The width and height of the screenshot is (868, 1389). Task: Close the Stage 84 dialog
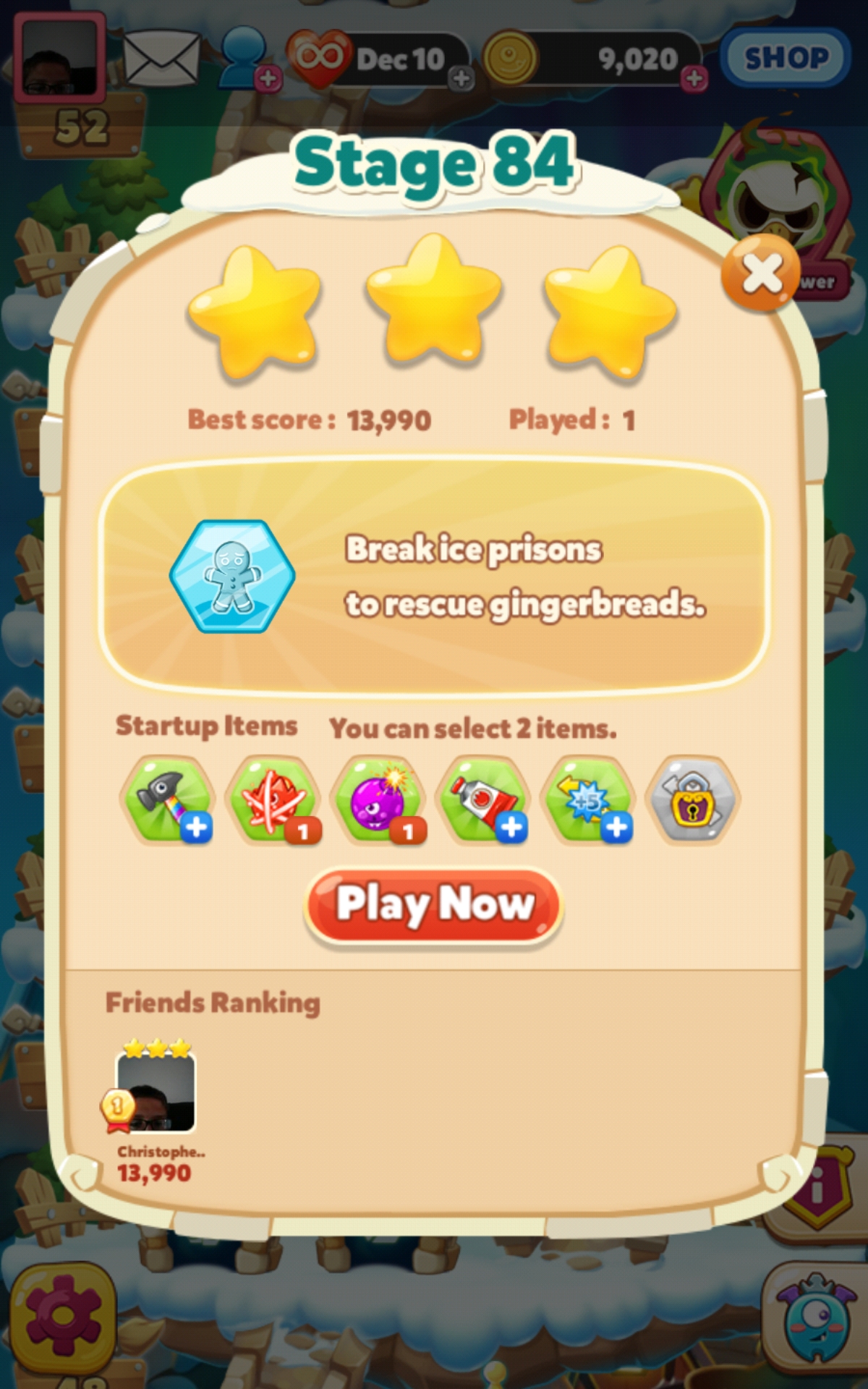coord(761,273)
